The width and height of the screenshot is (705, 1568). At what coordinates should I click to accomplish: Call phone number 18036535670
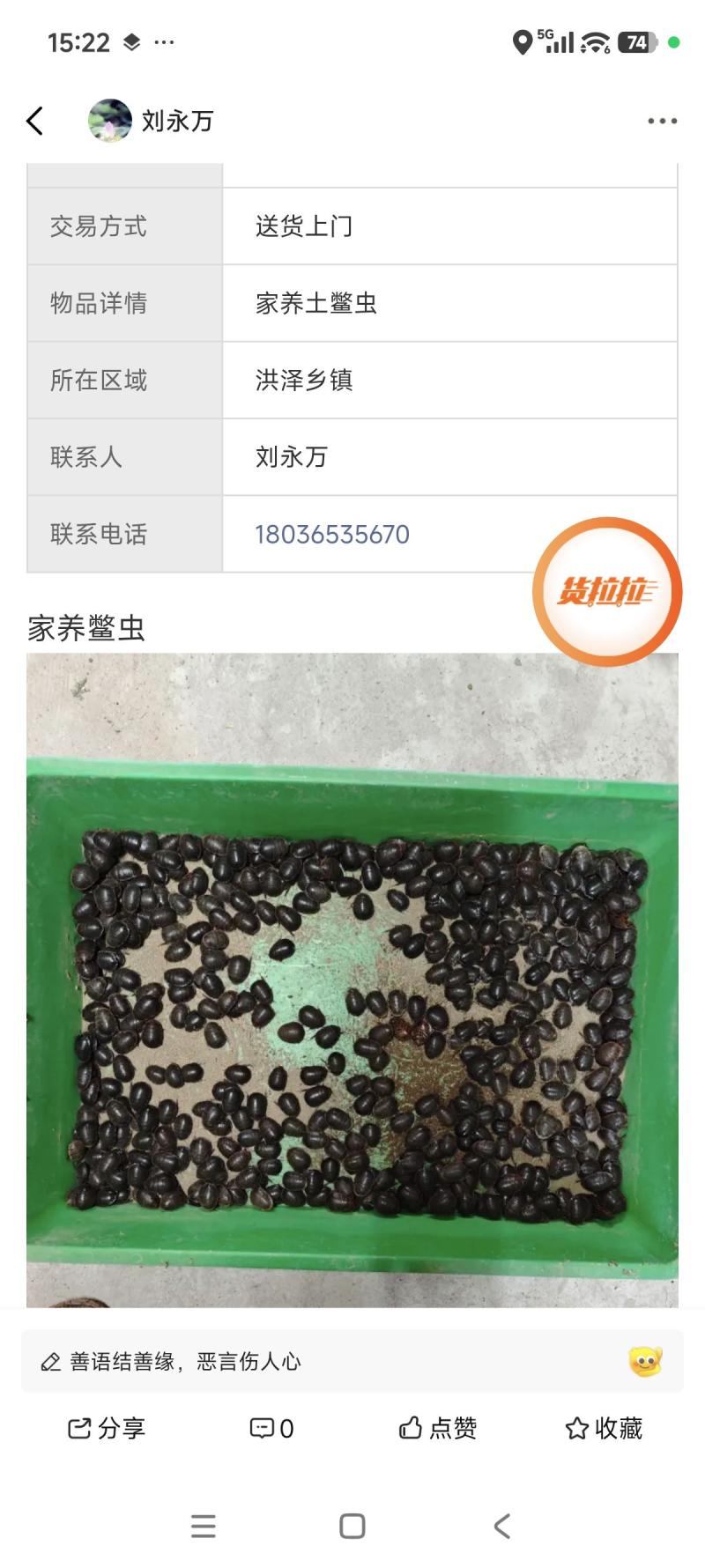(332, 534)
